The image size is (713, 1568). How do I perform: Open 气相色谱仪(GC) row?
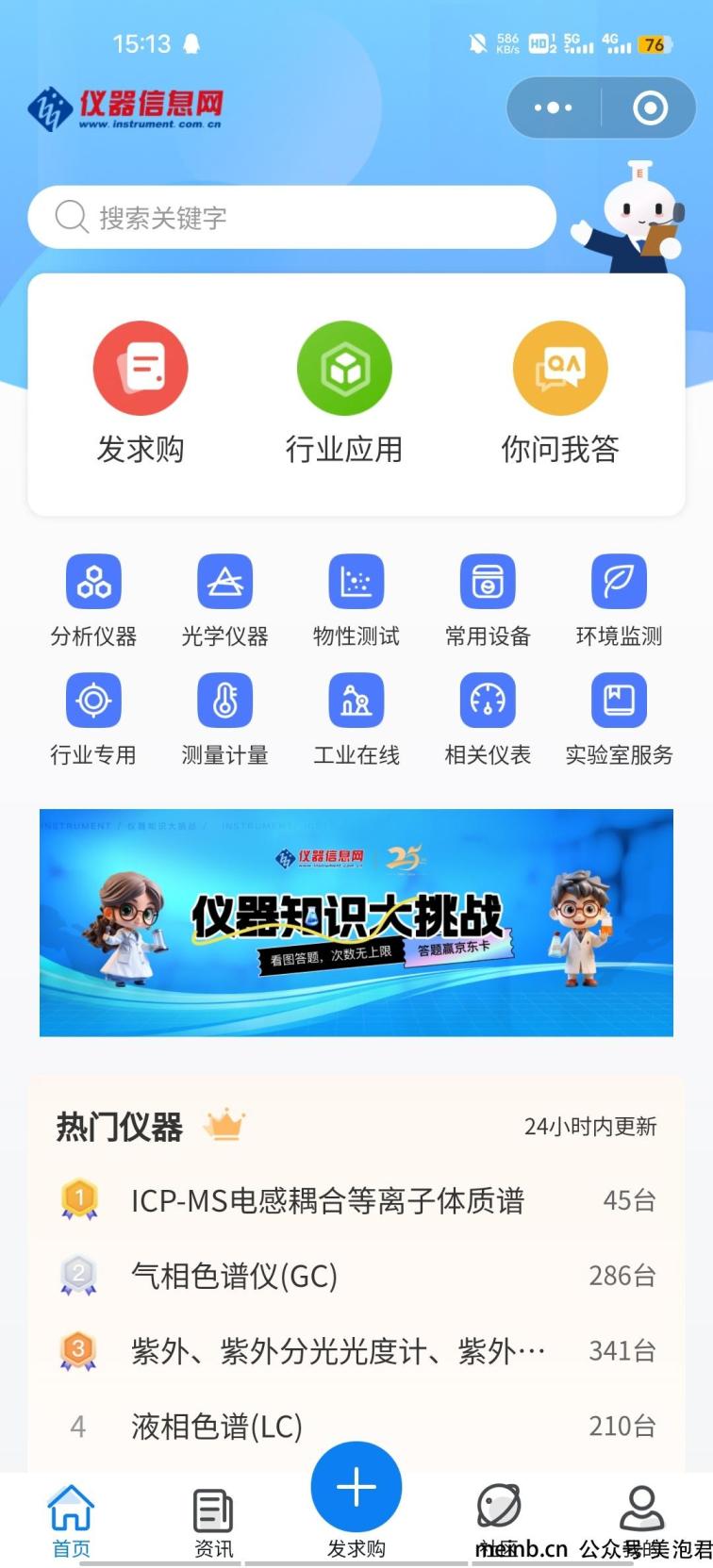coord(356,1276)
